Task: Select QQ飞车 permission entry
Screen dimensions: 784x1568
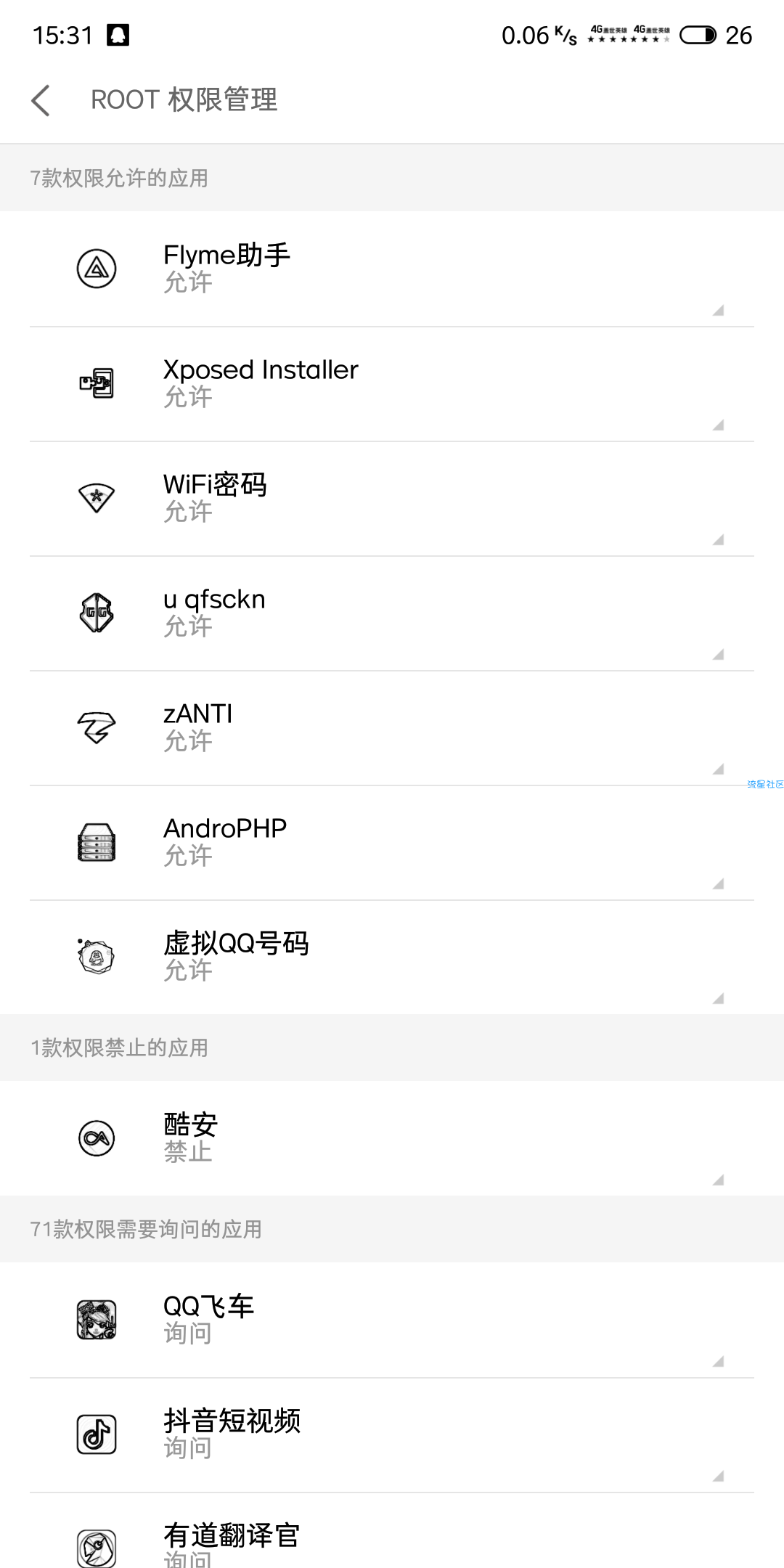Action: 392,1320
